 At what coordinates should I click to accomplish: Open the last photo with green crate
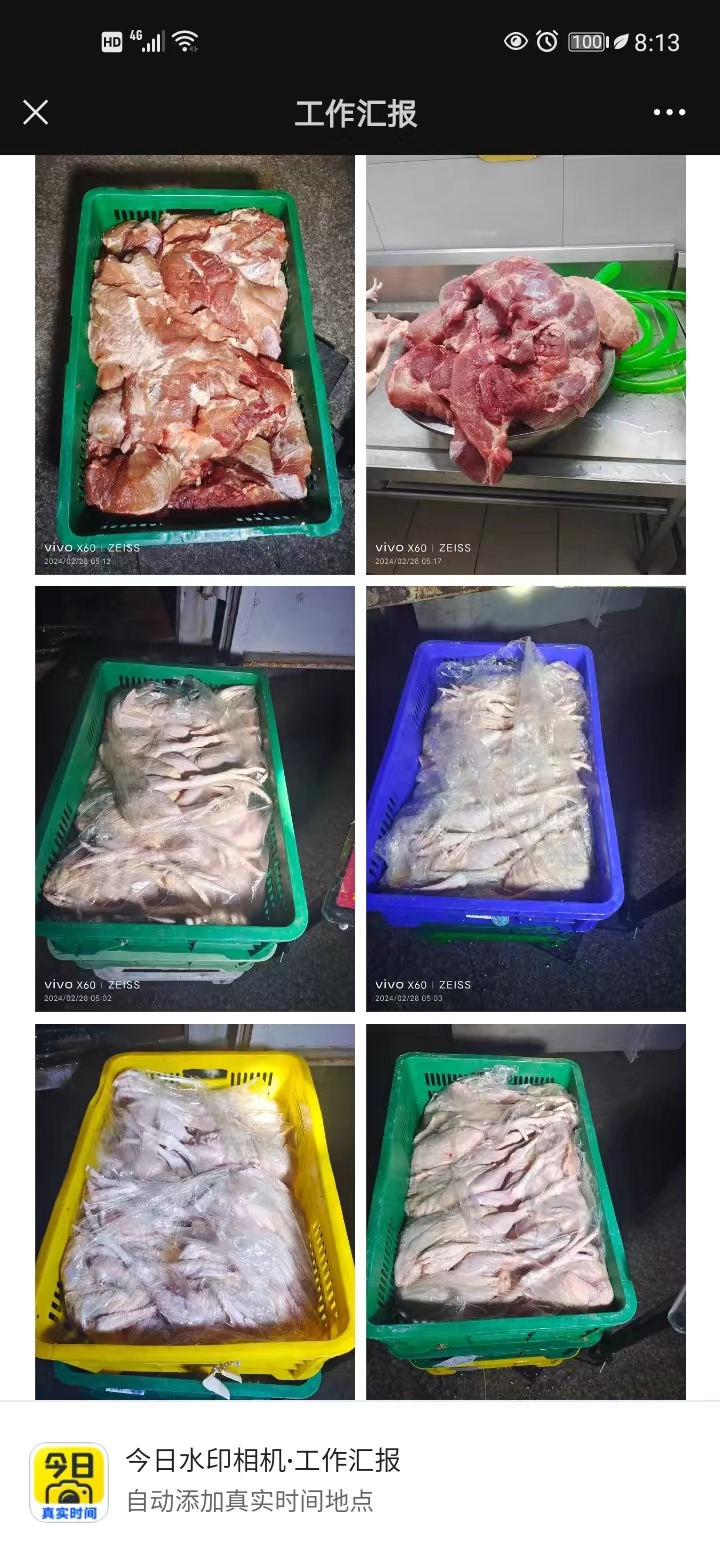coord(525,1211)
